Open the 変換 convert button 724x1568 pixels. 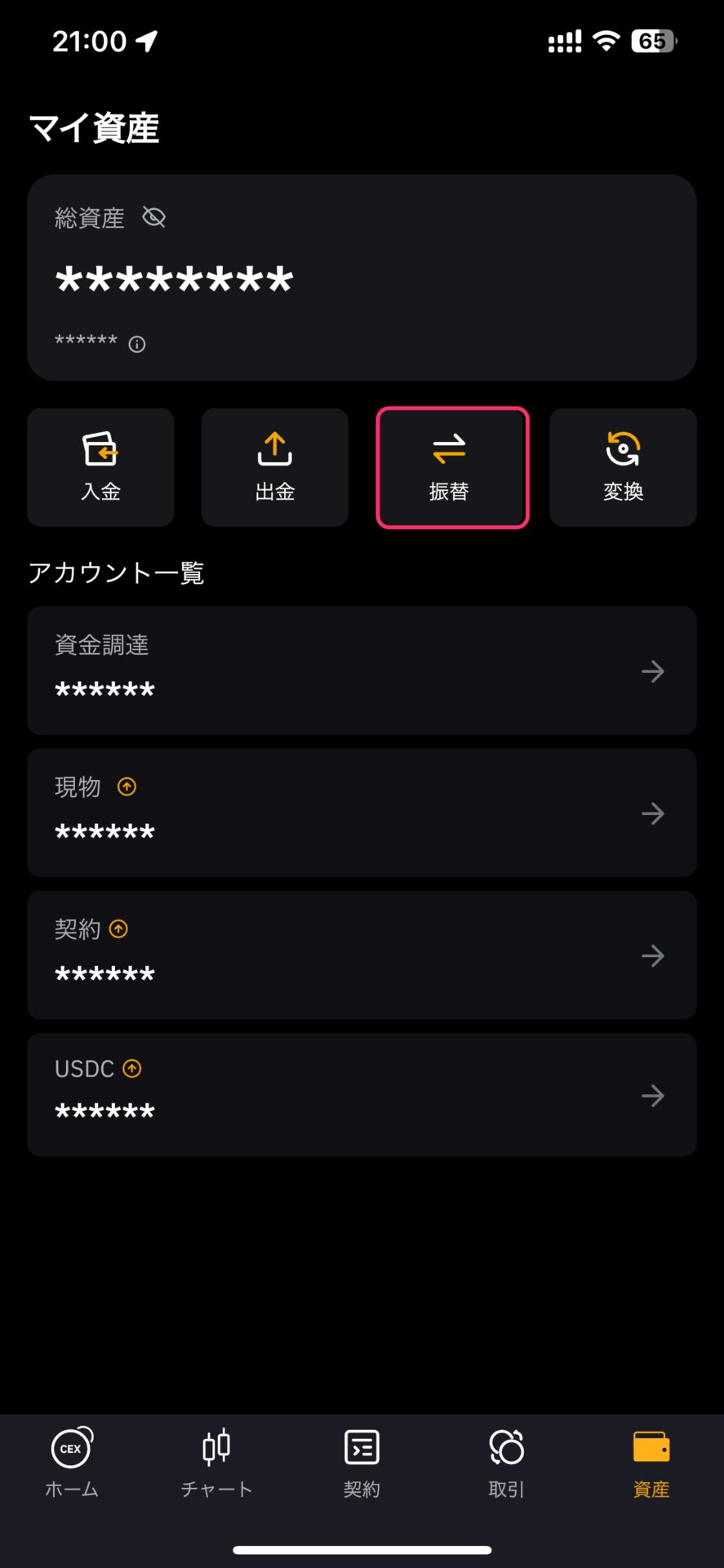coord(623,467)
